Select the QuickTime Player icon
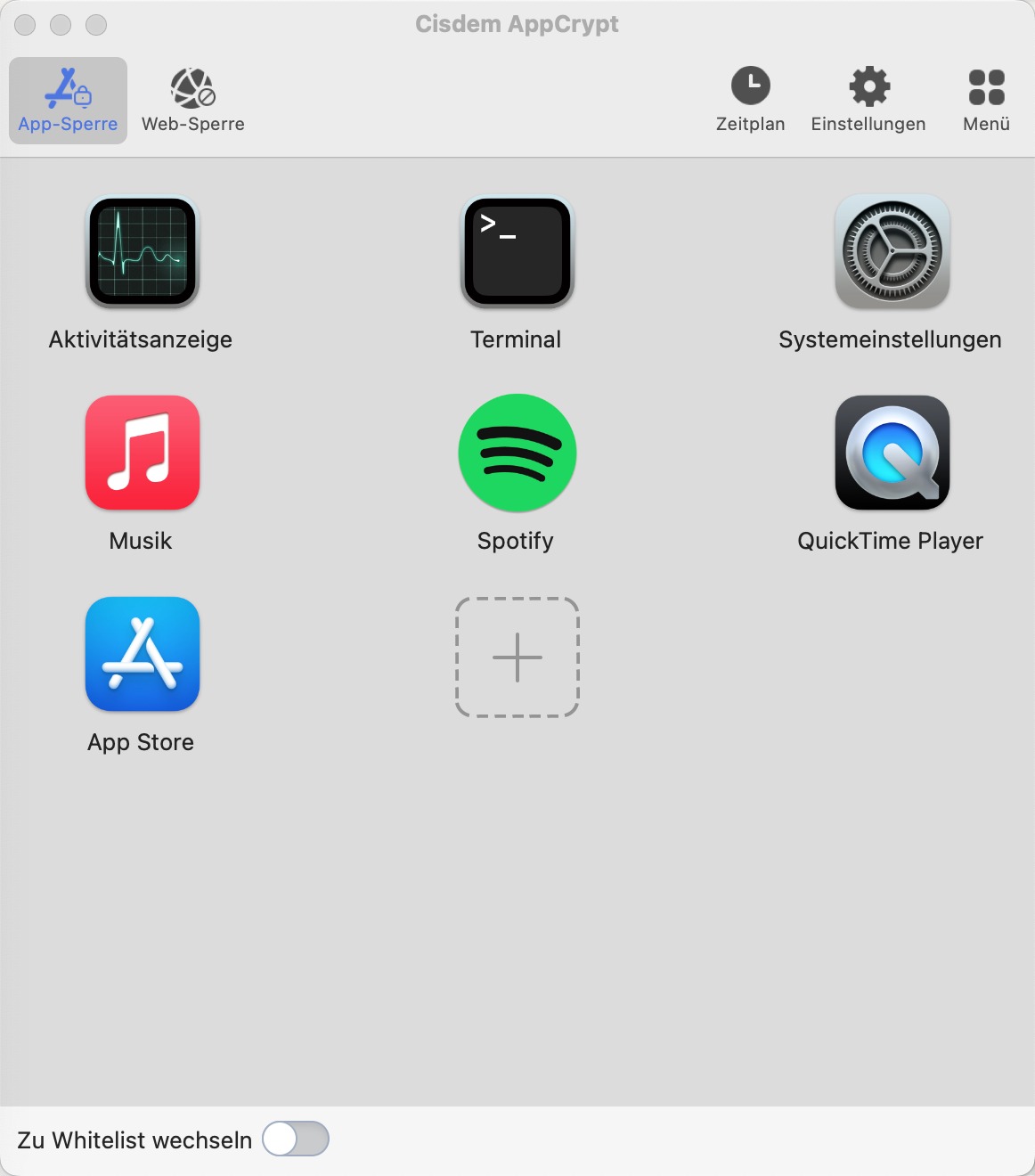This screenshot has height=1176, width=1035. (891, 453)
